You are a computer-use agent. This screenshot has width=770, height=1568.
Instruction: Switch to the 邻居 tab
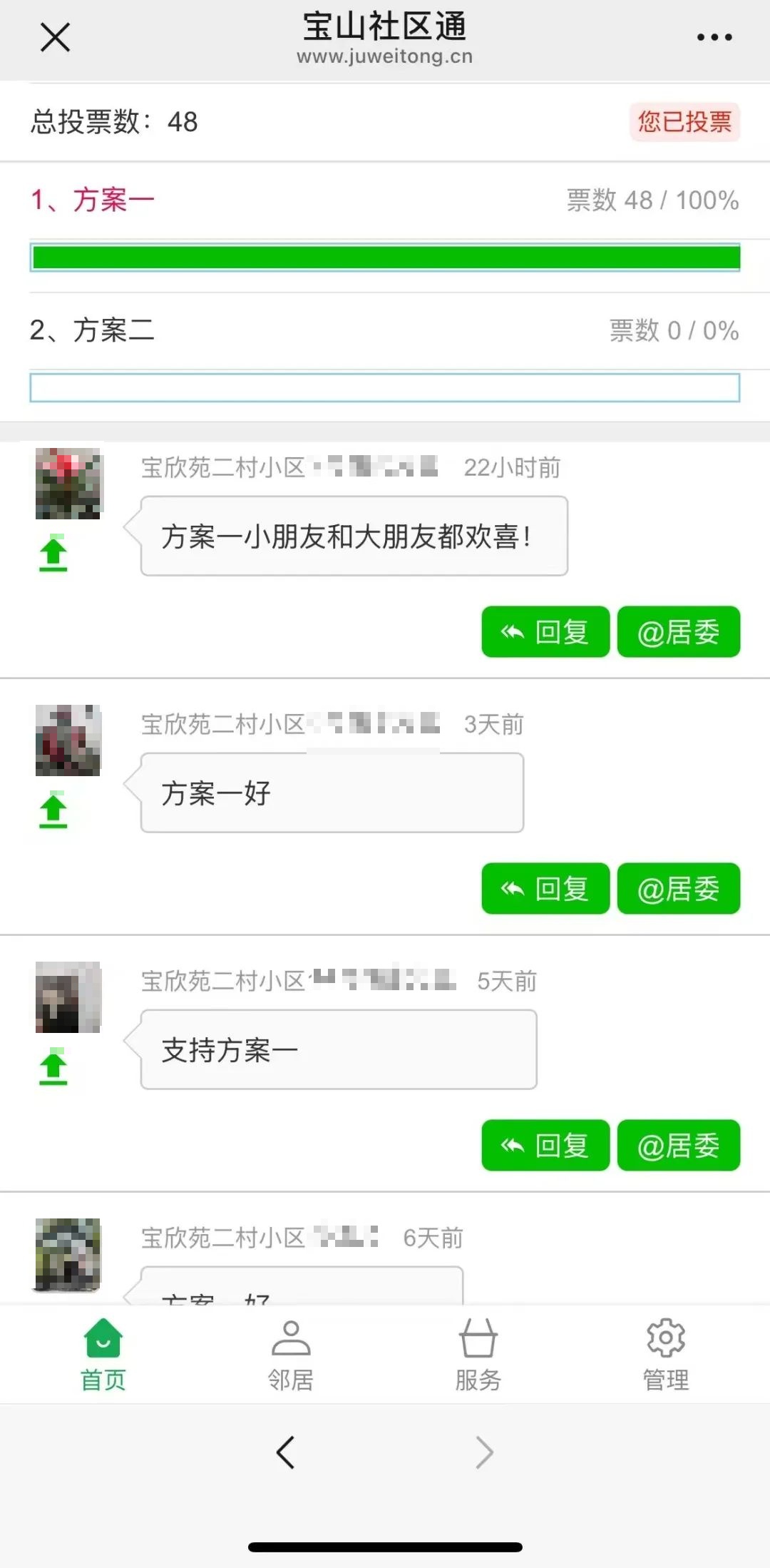(291, 1355)
